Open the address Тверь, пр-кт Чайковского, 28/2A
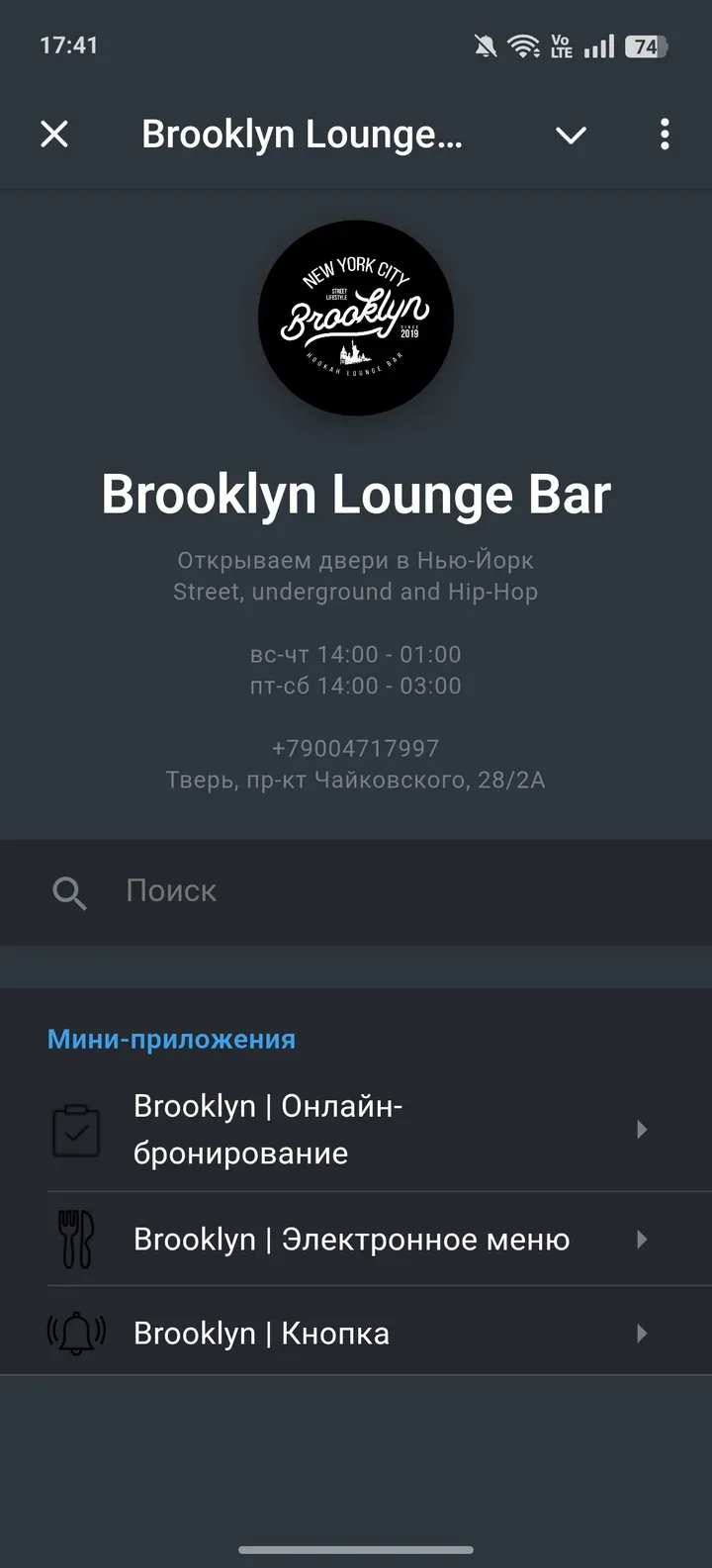712x1568 pixels. coord(357,781)
